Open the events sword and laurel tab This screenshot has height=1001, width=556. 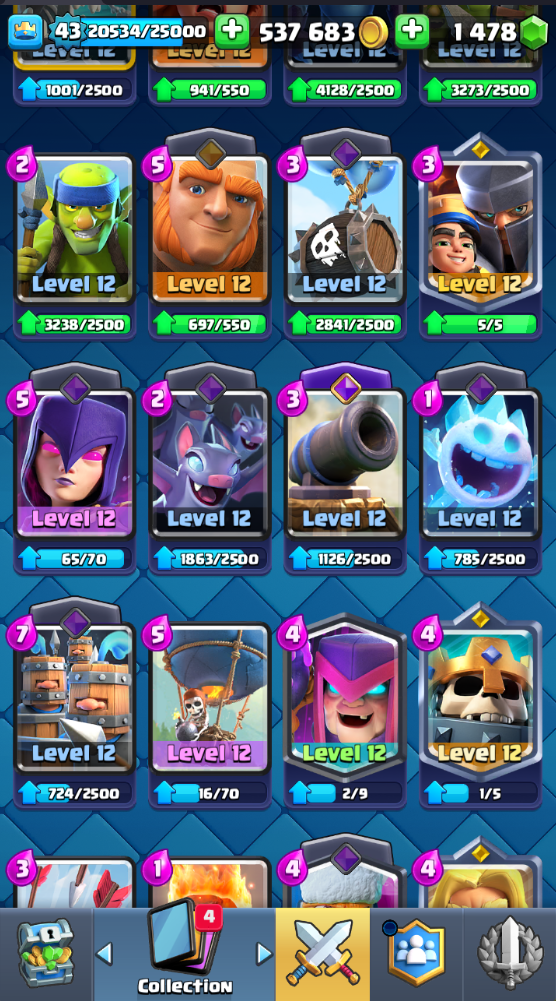click(509, 954)
